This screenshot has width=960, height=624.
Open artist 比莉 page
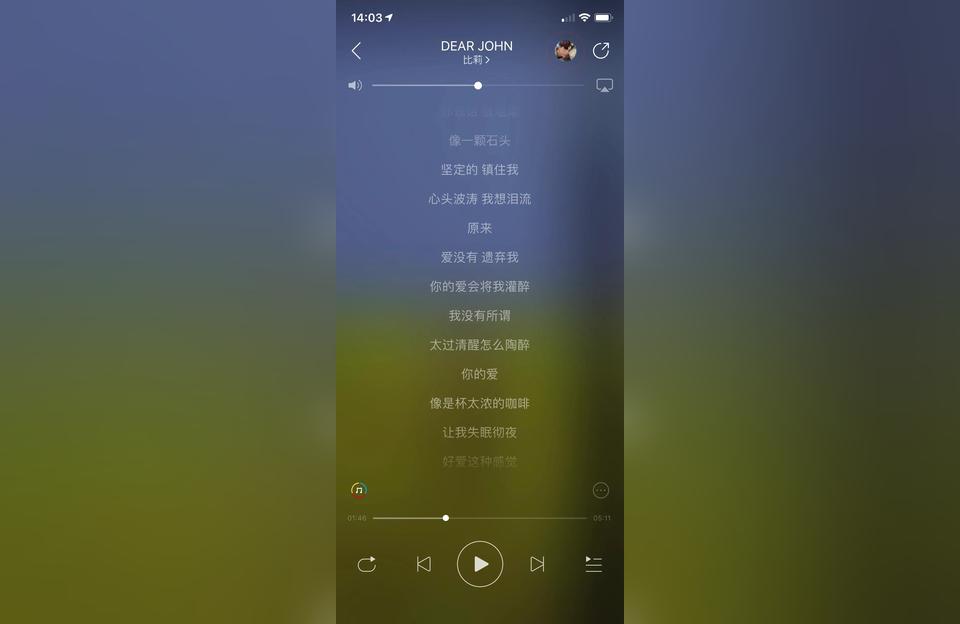(x=476, y=60)
